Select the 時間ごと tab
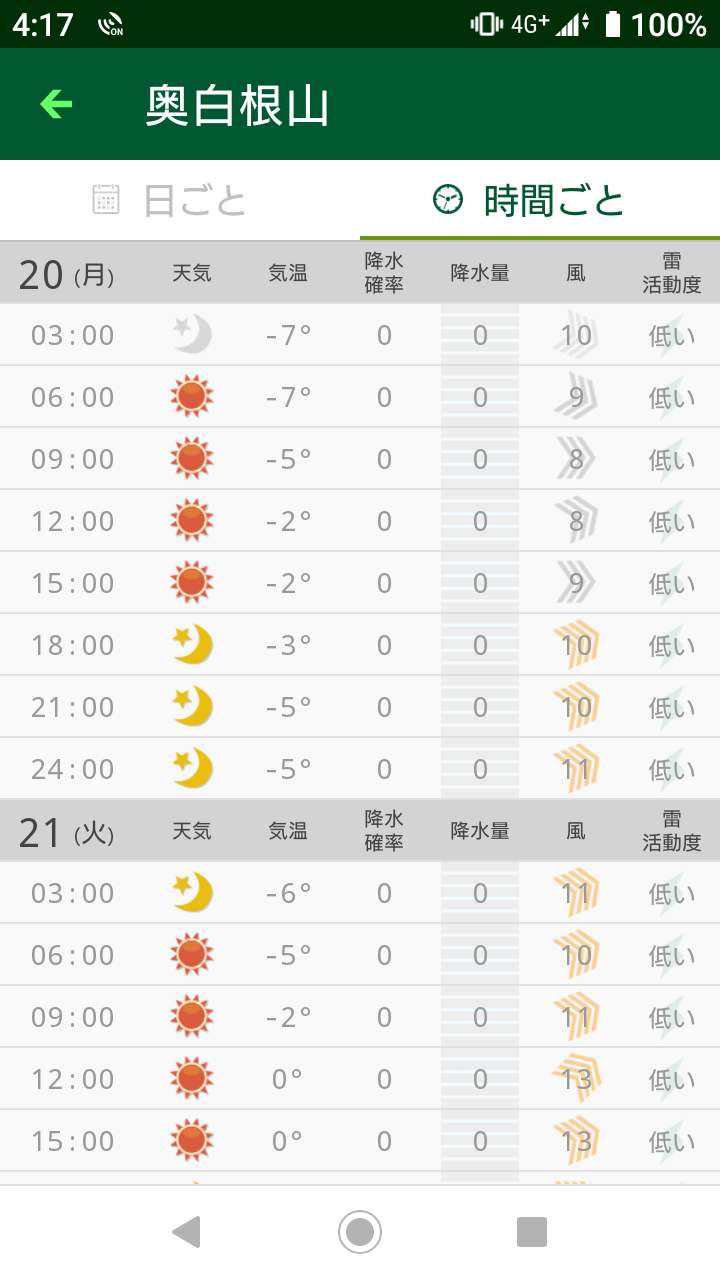The image size is (720, 1280). point(540,200)
